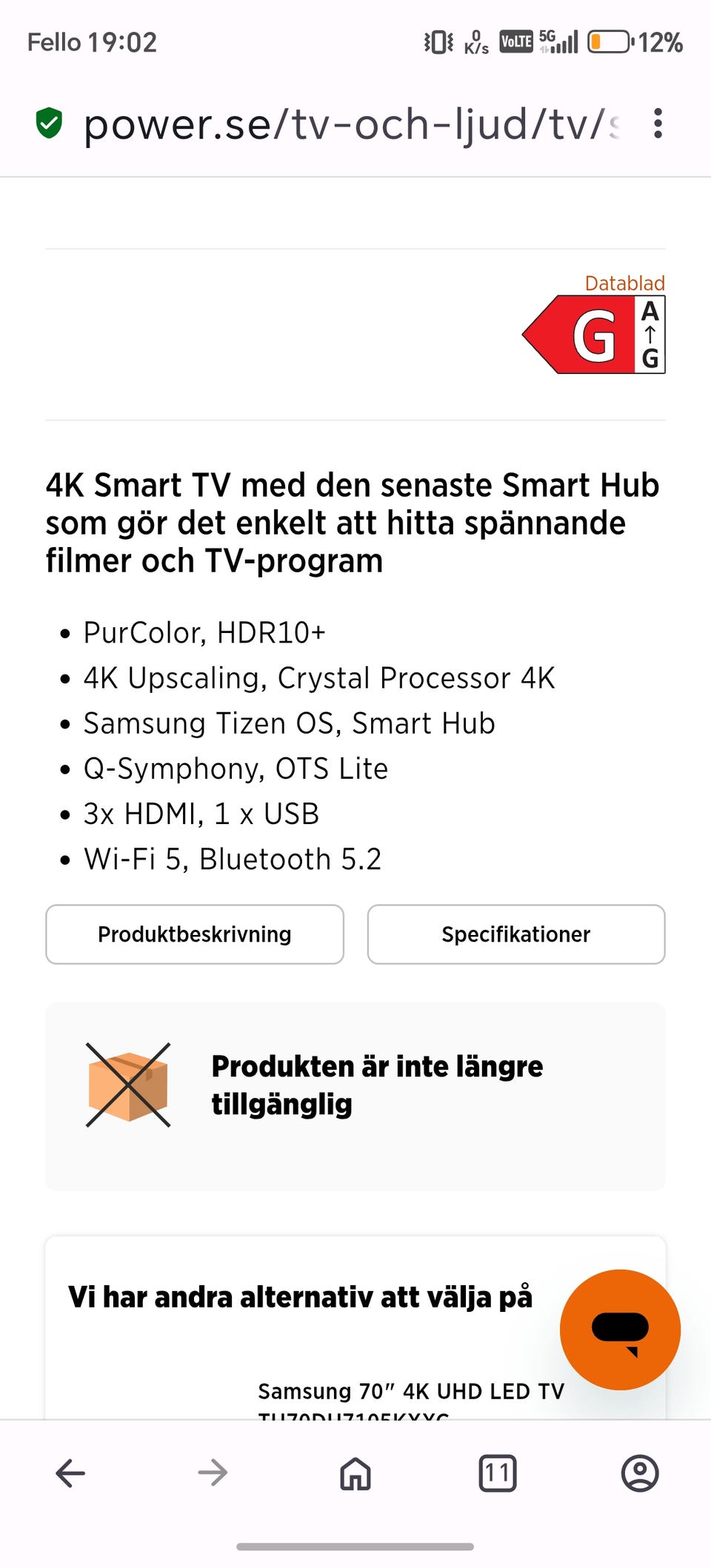
Task: Open the energy class G label
Action: click(x=594, y=335)
